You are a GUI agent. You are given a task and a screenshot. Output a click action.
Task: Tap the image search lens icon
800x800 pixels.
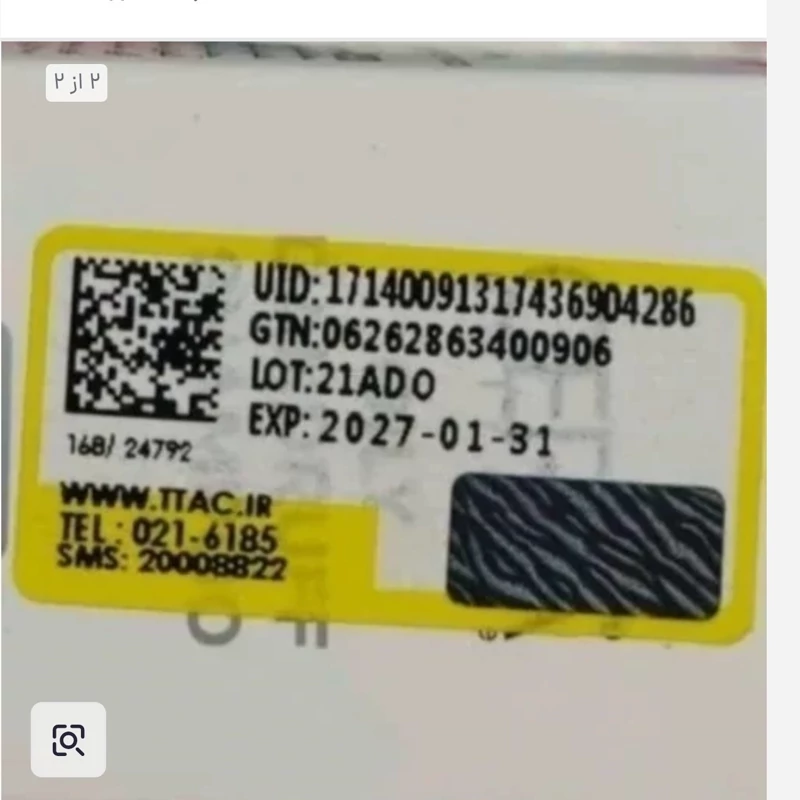click(x=68, y=740)
